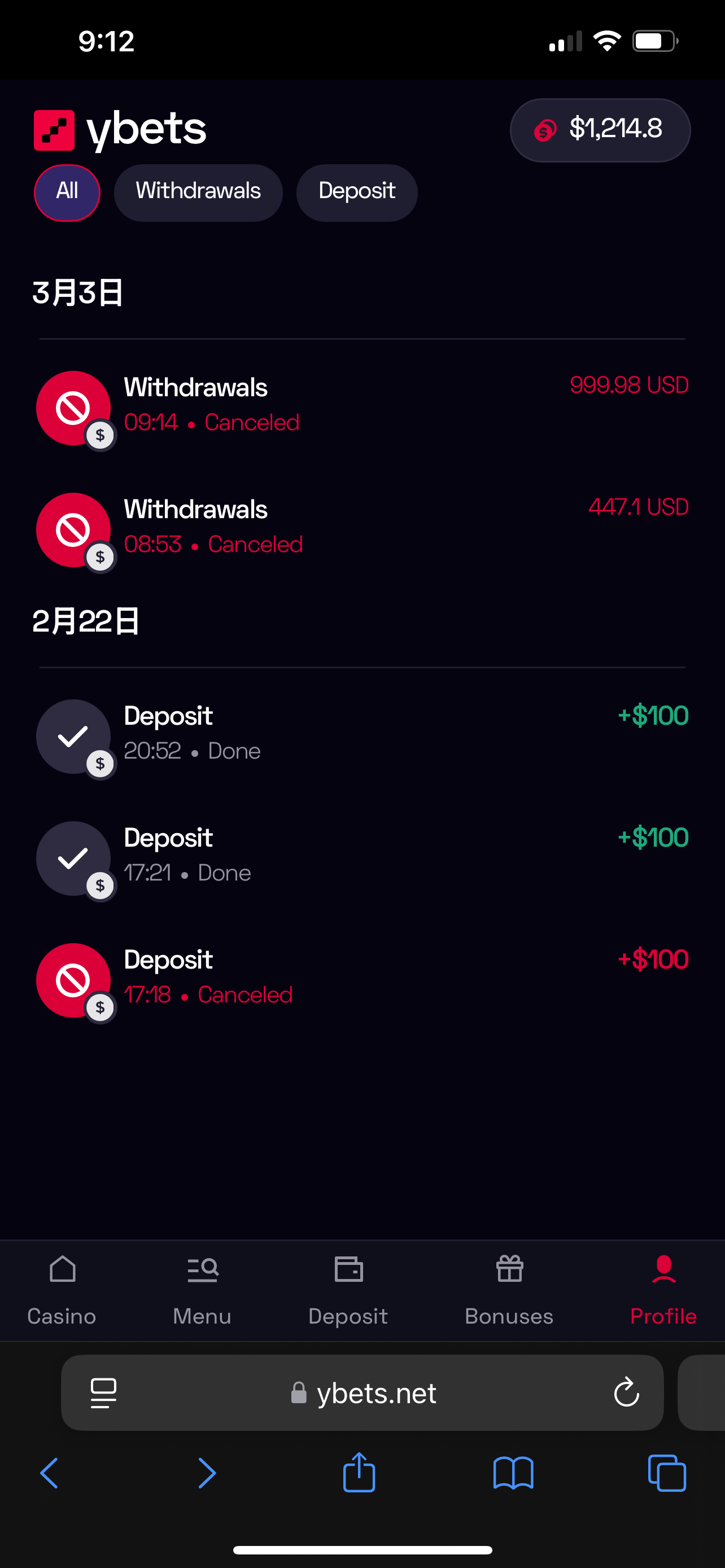This screenshot has width=725, height=1568.
Task: Open Deposit in bottom navigation
Action: pos(348,1290)
